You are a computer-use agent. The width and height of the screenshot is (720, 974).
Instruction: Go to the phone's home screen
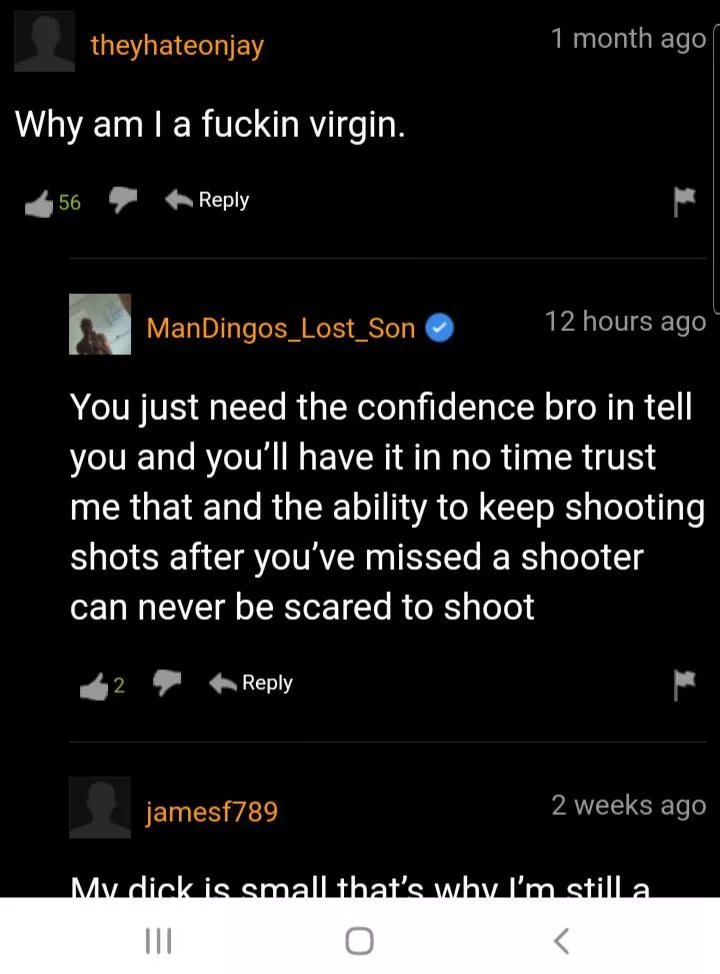359,940
